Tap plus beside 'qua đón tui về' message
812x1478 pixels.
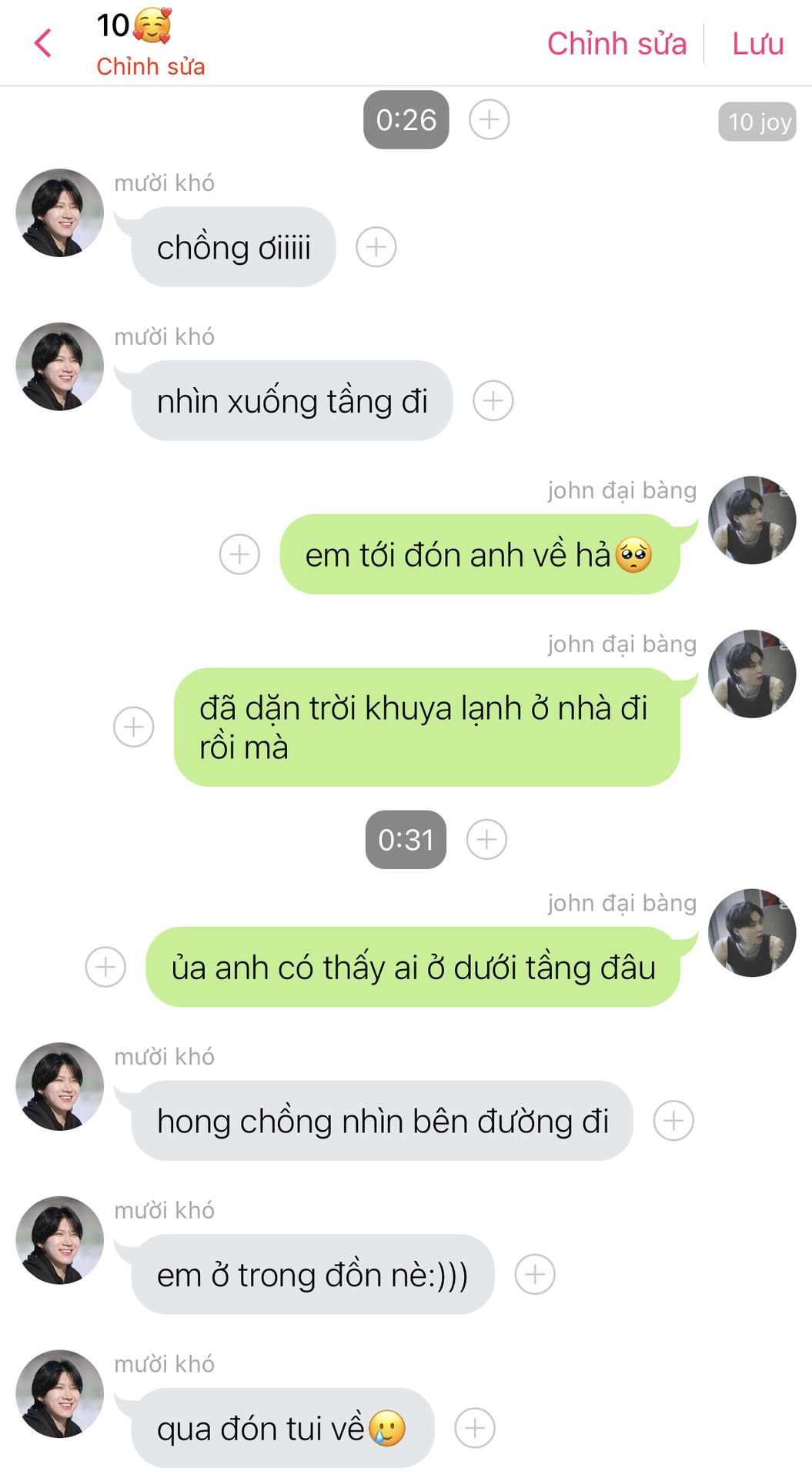coord(475,1428)
